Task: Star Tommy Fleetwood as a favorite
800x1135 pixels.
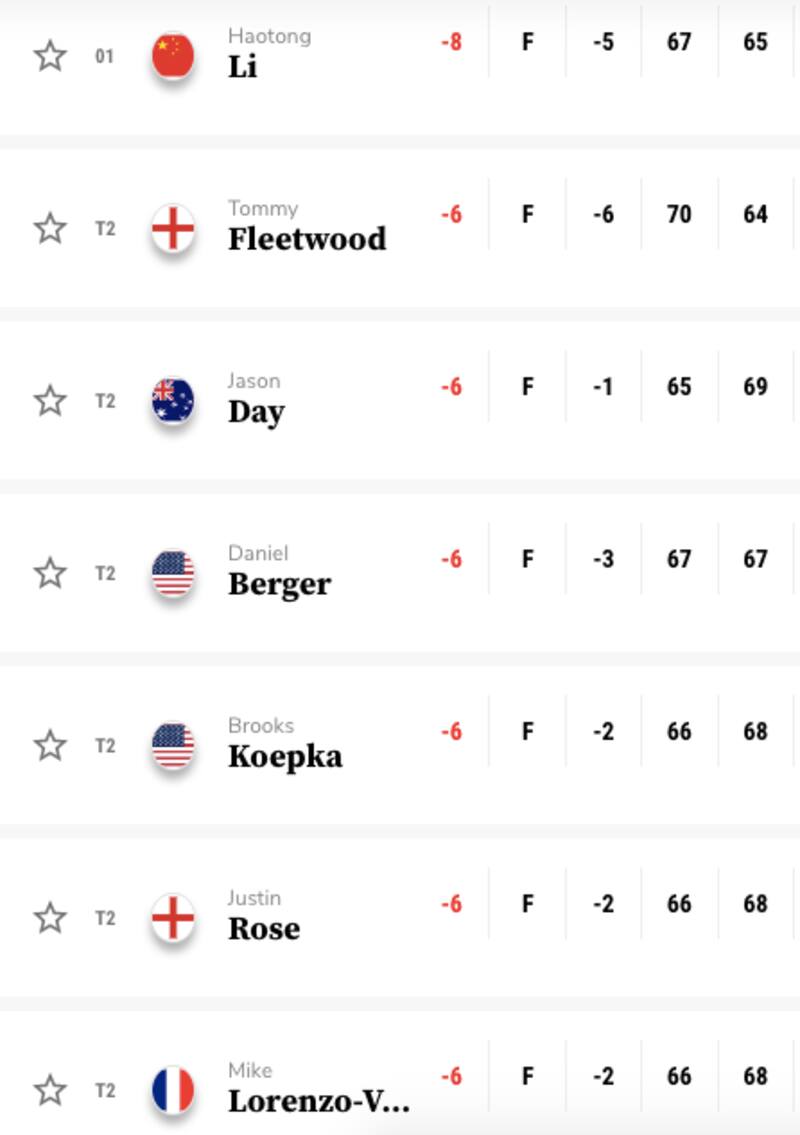Action: coord(50,228)
